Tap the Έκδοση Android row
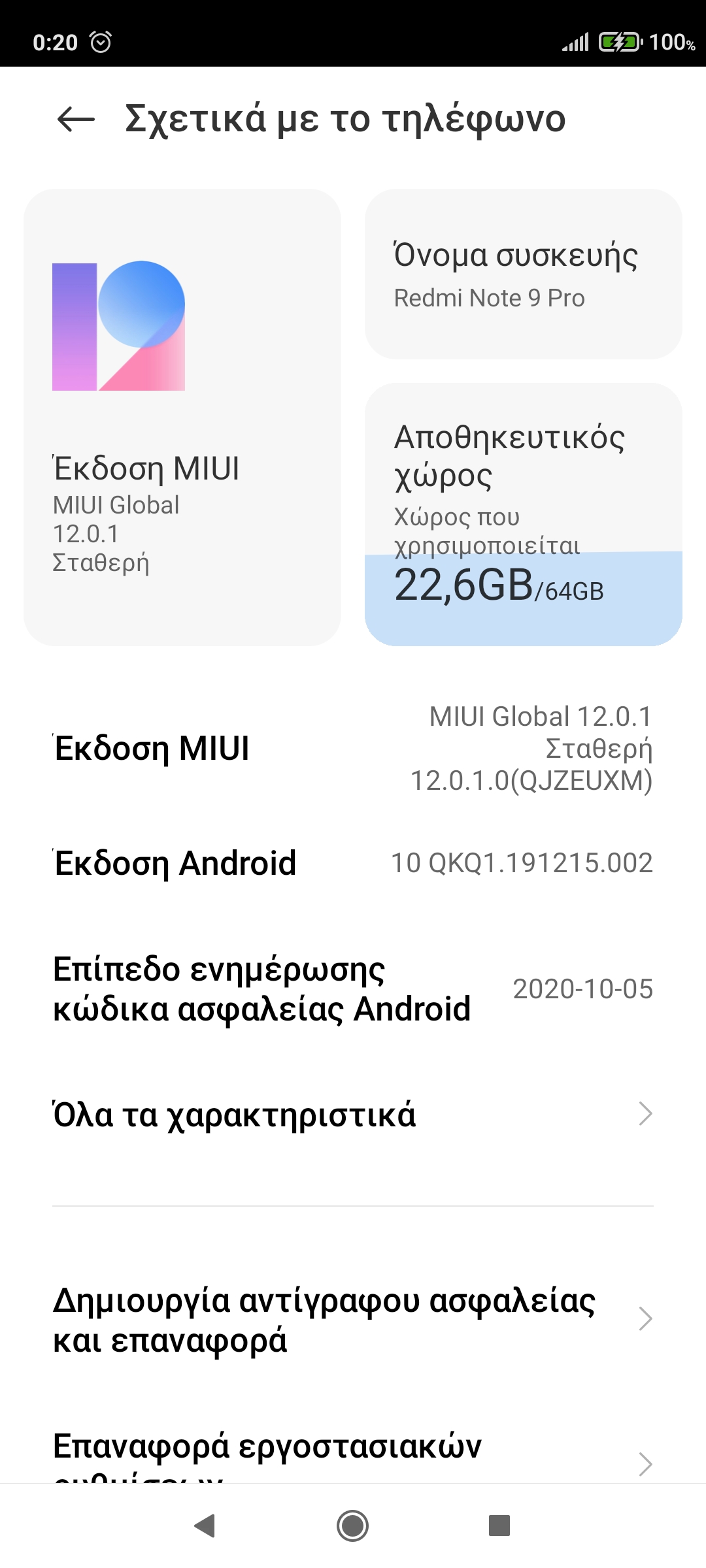The height and width of the screenshot is (1568, 706). coord(353,863)
